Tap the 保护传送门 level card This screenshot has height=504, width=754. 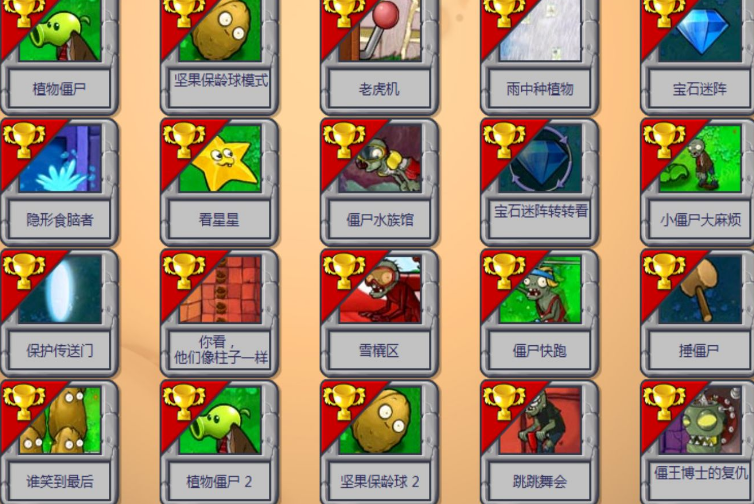60,310
